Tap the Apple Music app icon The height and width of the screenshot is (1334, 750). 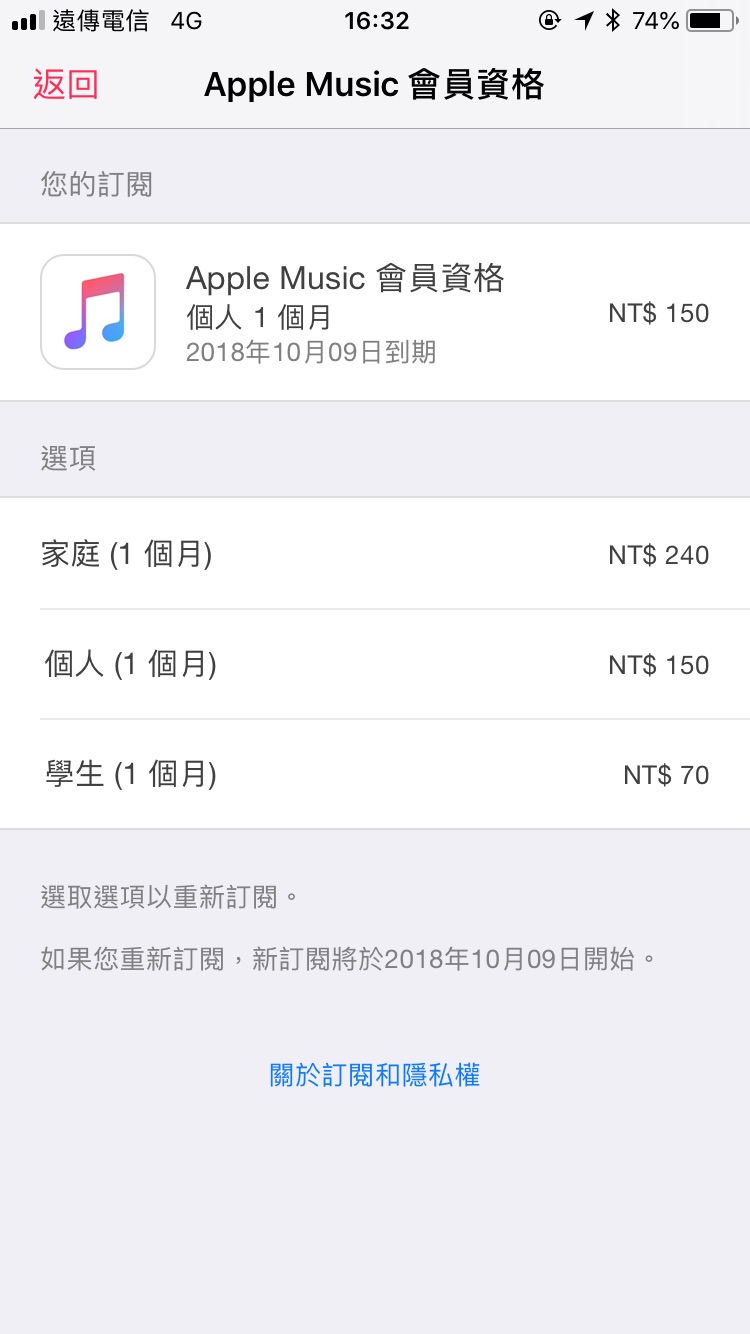coord(97,311)
